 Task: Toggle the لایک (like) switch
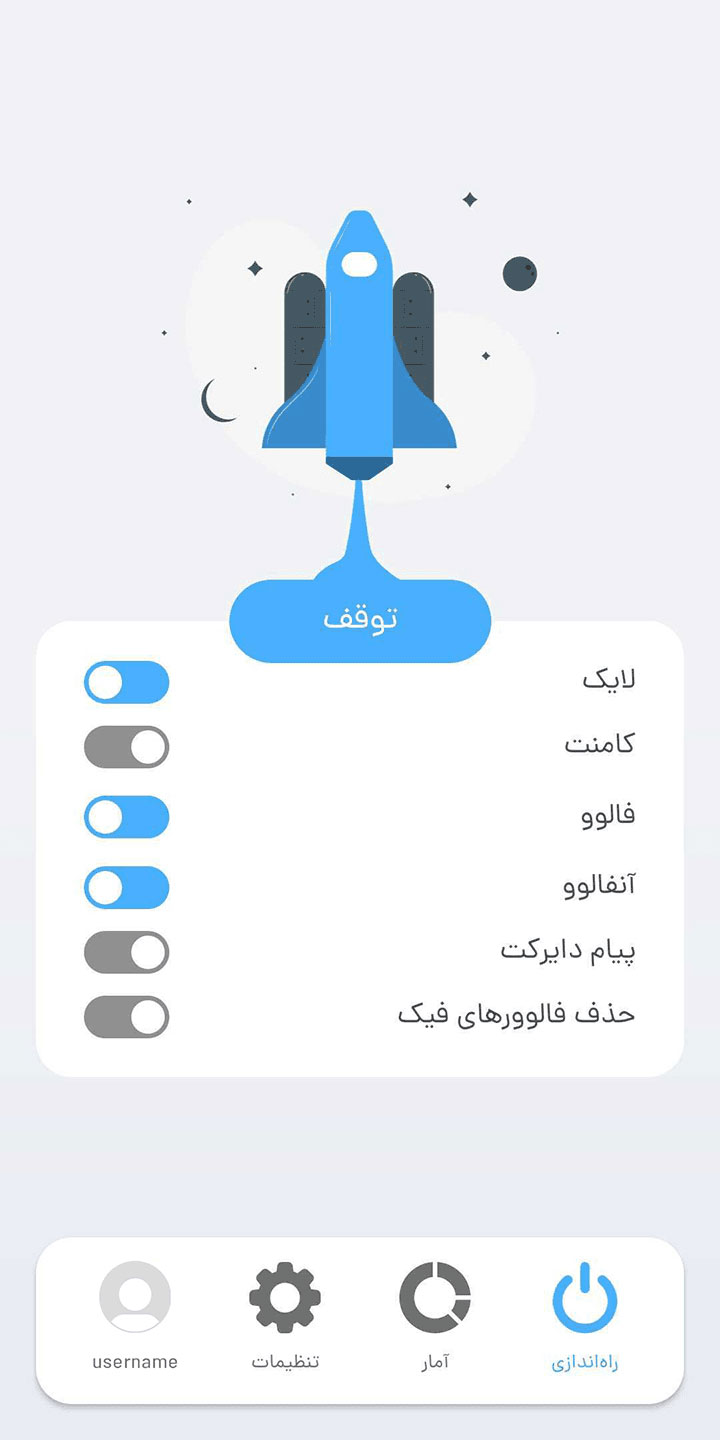[127, 683]
